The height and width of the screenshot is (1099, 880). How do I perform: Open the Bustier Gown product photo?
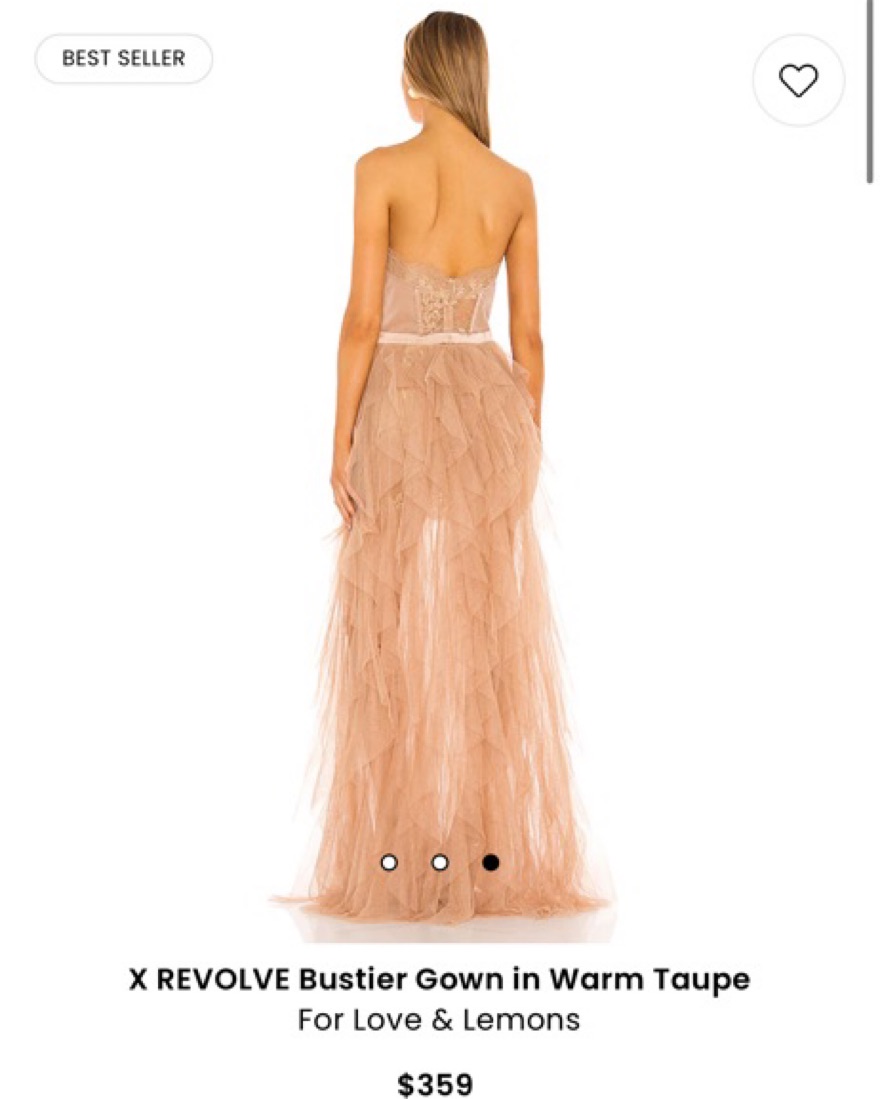click(440, 480)
